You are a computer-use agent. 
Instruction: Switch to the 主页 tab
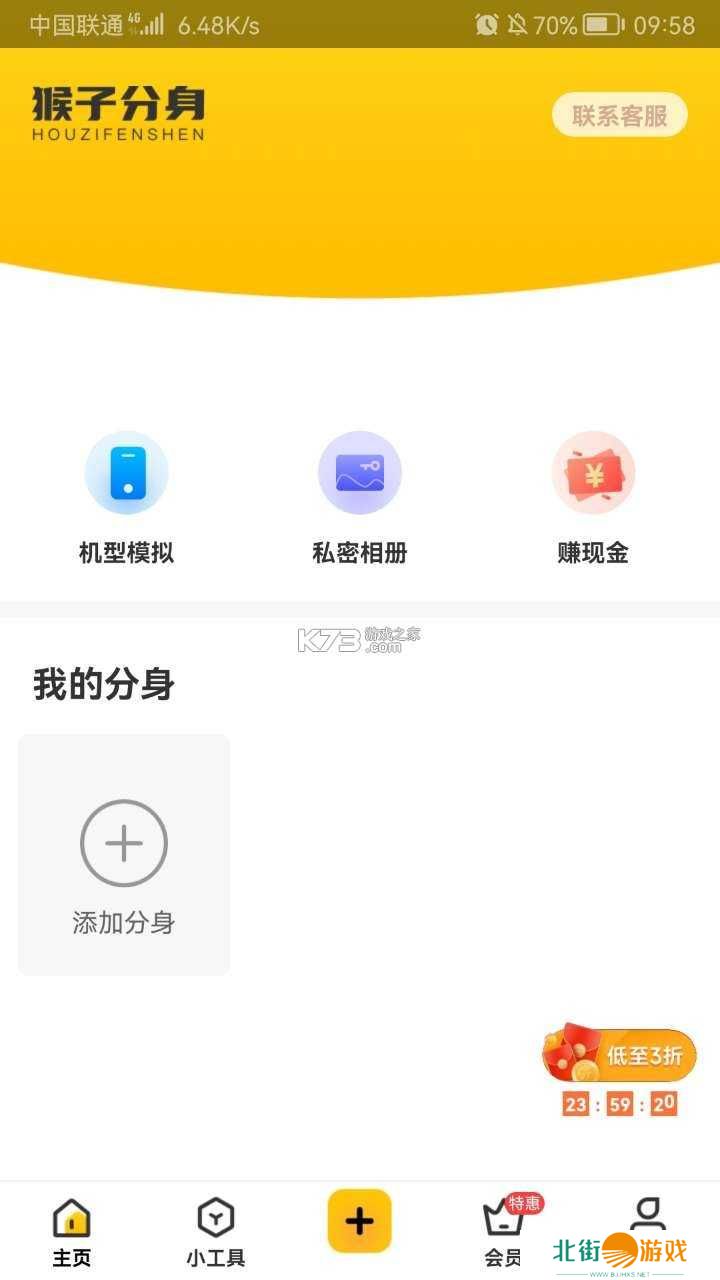point(71,1232)
